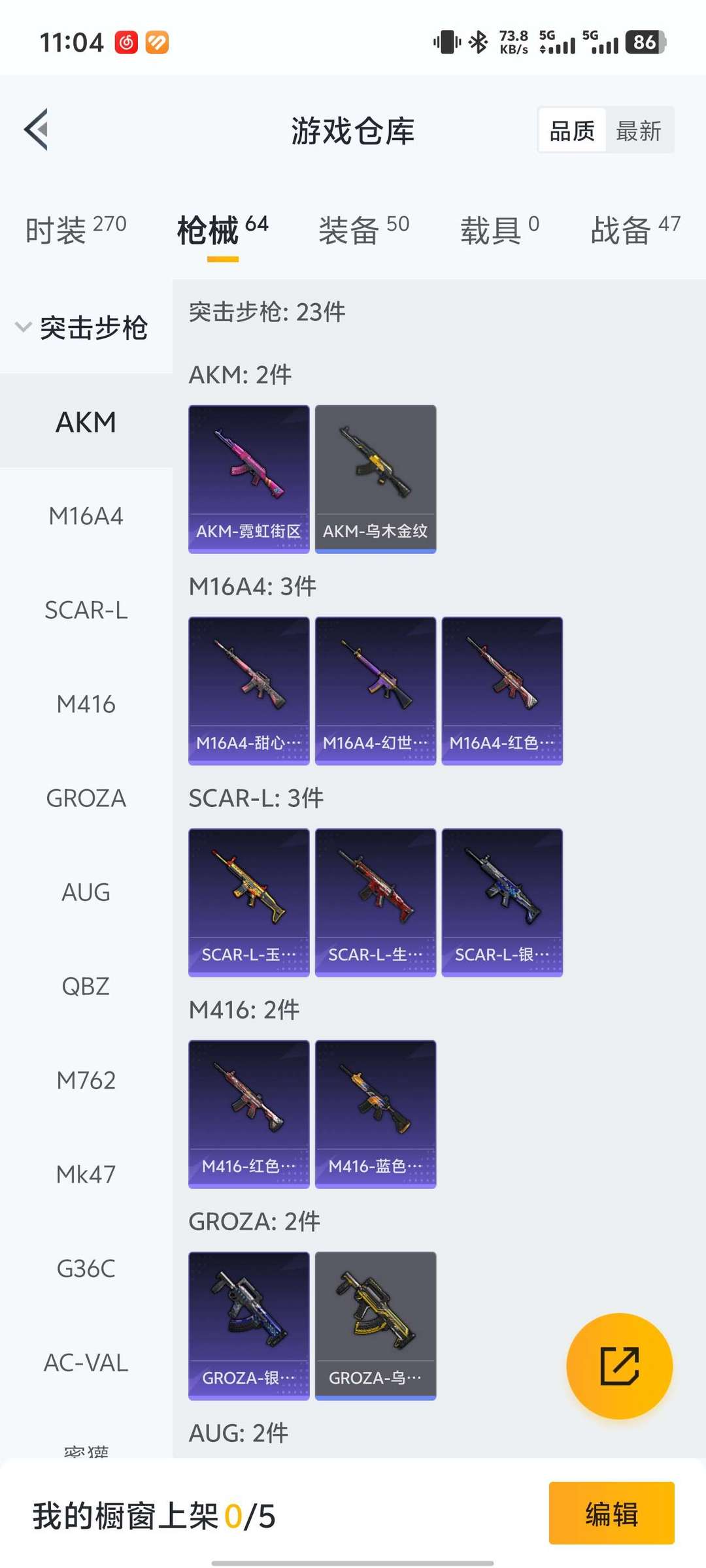706x1568 pixels.
Task: Switch sorting to 最新
Action: 639,131
